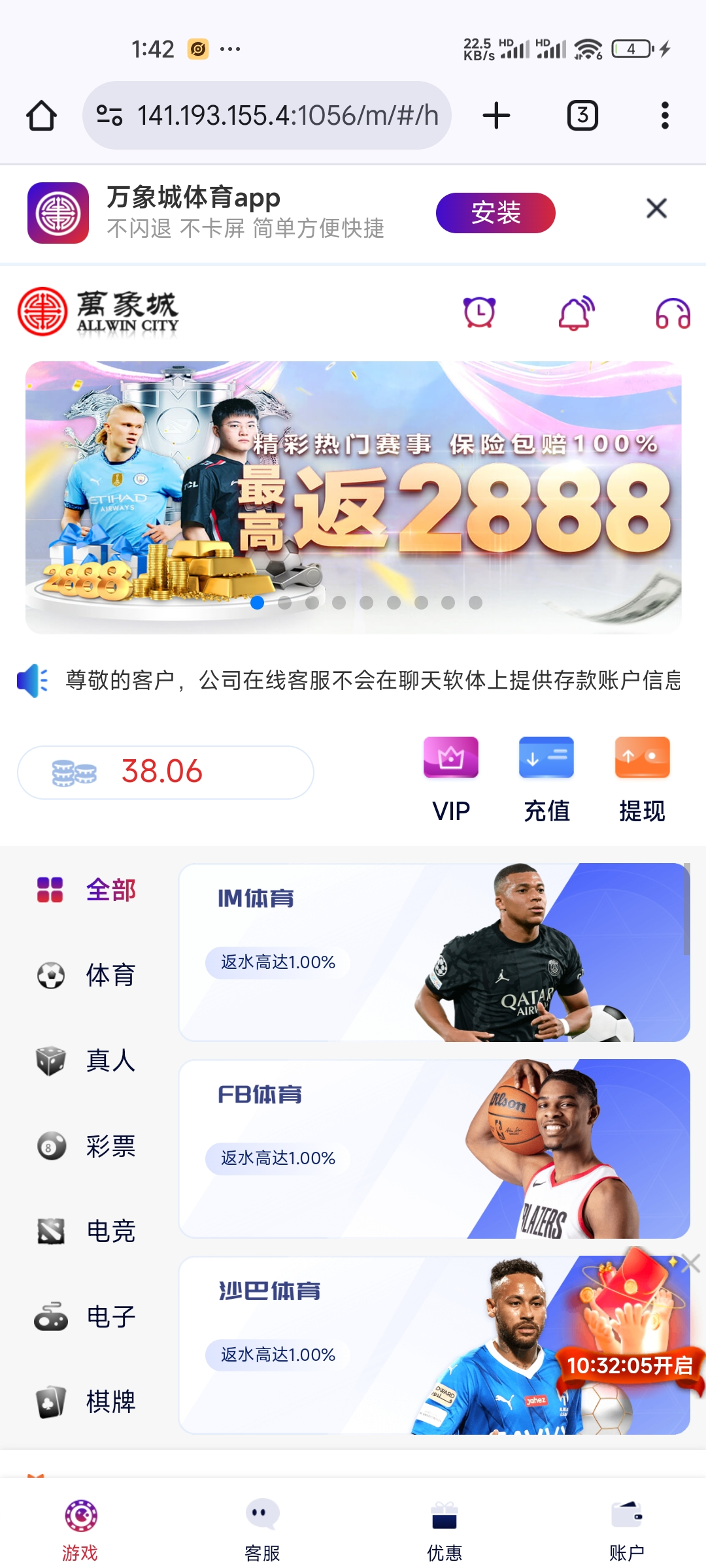Open the 提现 withdrawal icon

pyautogui.click(x=642, y=758)
